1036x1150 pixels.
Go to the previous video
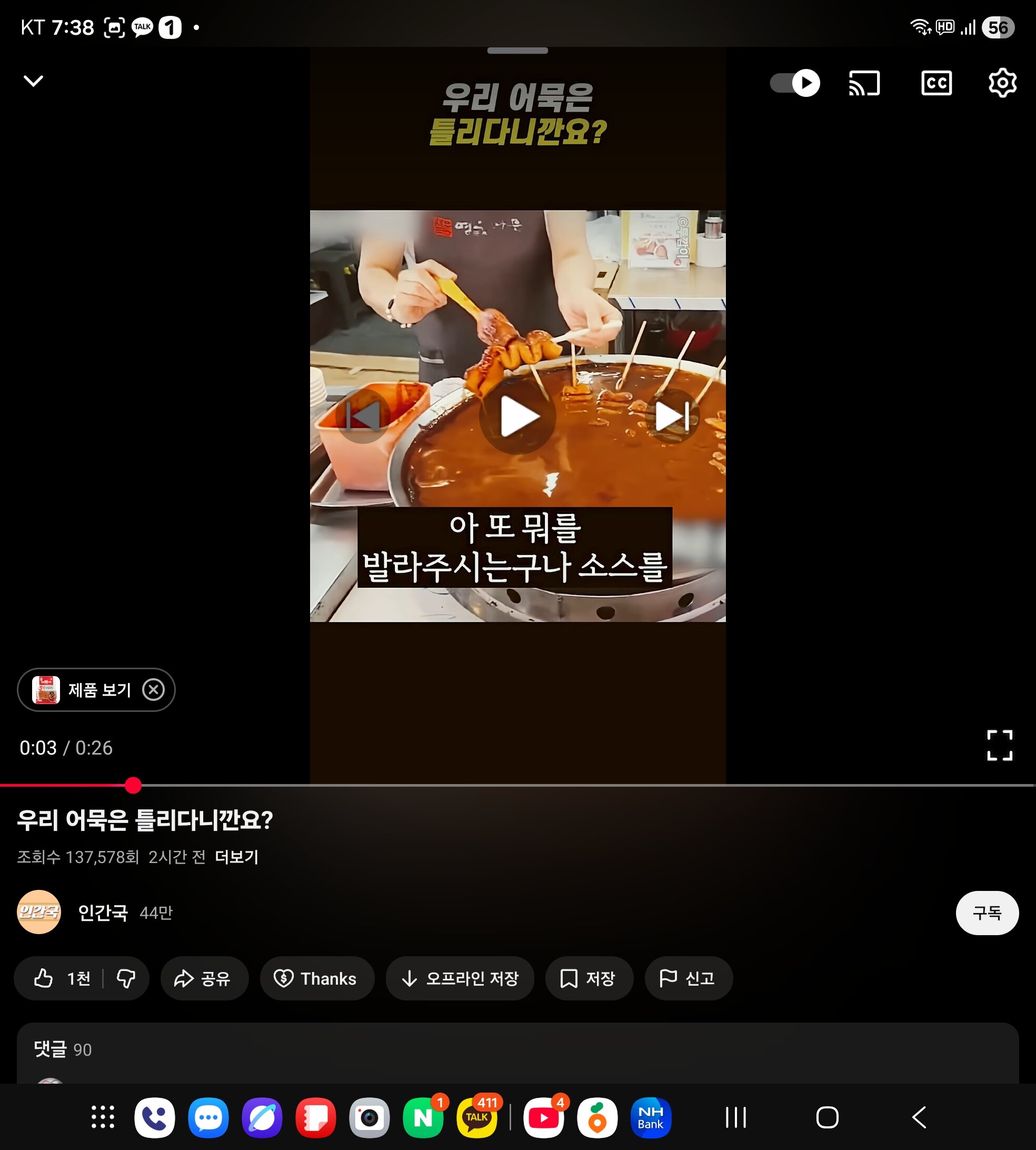tap(363, 416)
